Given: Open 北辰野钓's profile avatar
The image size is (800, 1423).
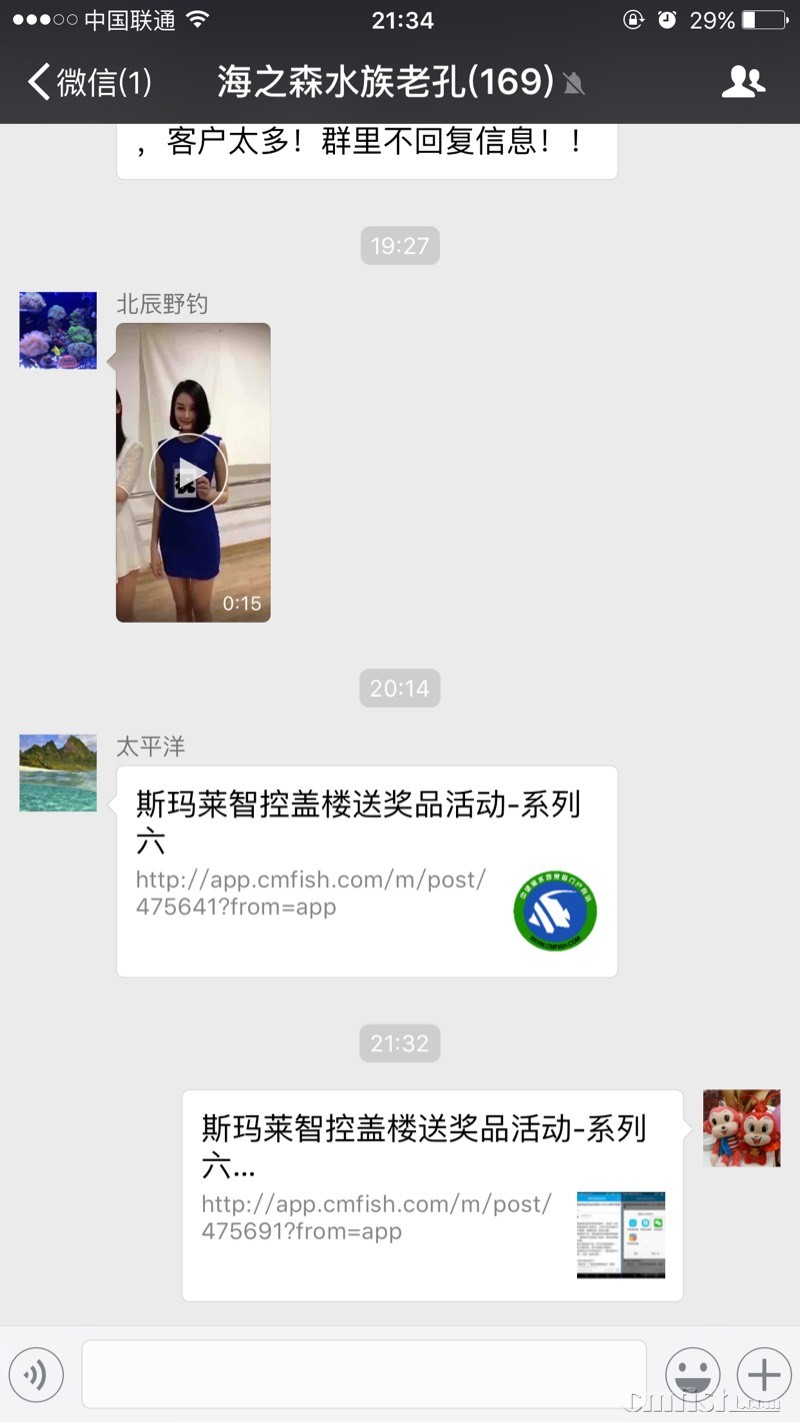Looking at the screenshot, I should click(x=58, y=330).
